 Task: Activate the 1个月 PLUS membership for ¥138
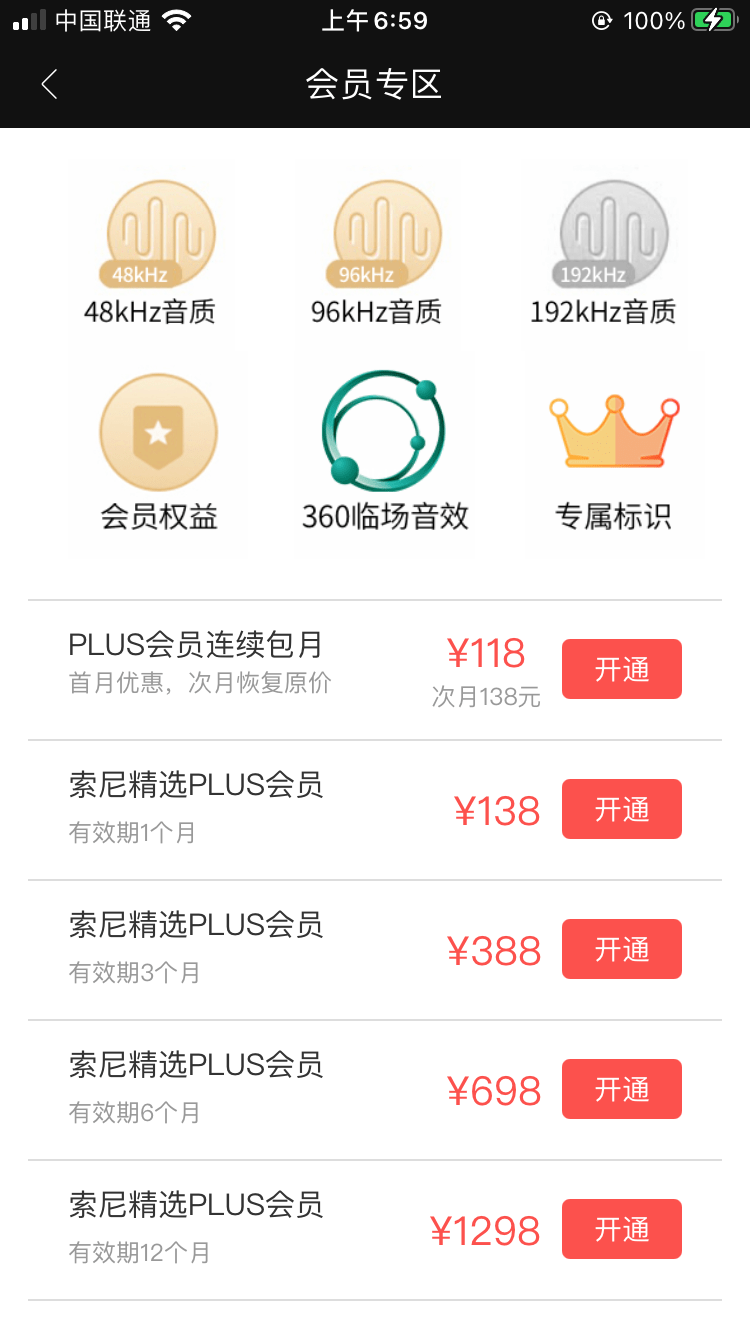pyautogui.click(x=622, y=809)
